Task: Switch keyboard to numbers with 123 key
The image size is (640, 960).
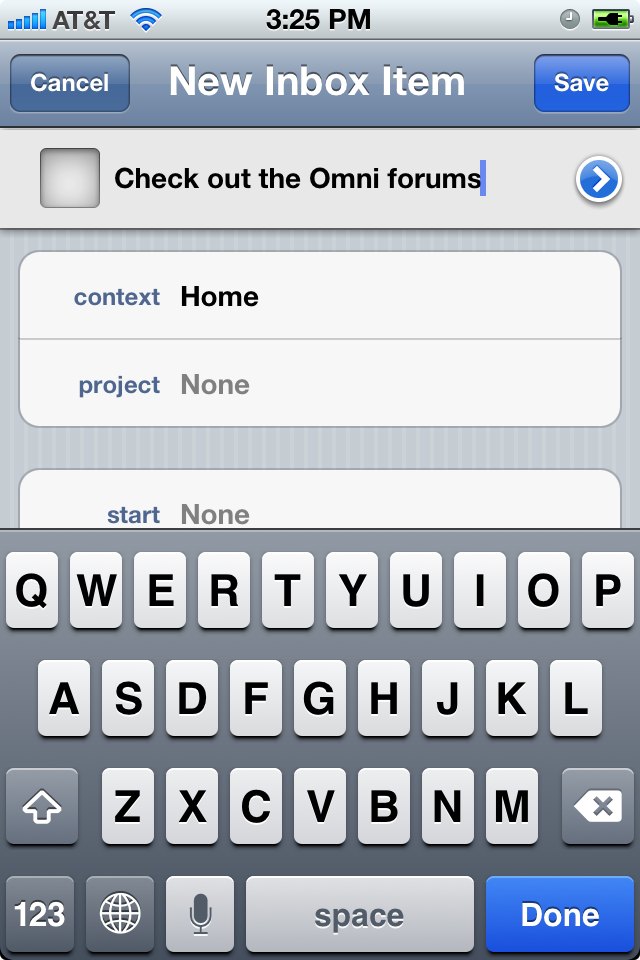Action: click(40, 914)
